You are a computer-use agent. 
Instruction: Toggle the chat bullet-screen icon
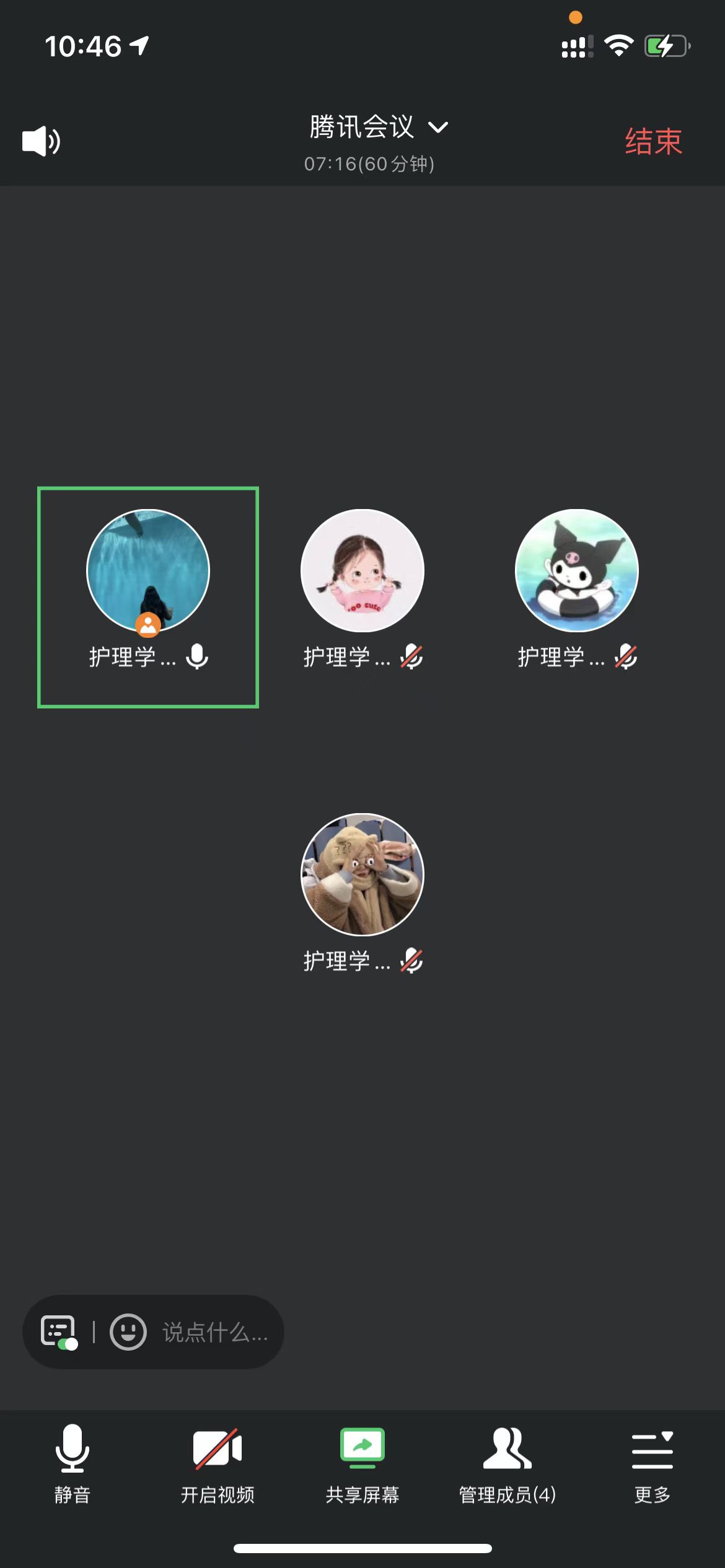pyautogui.click(x=59, y=1331)
